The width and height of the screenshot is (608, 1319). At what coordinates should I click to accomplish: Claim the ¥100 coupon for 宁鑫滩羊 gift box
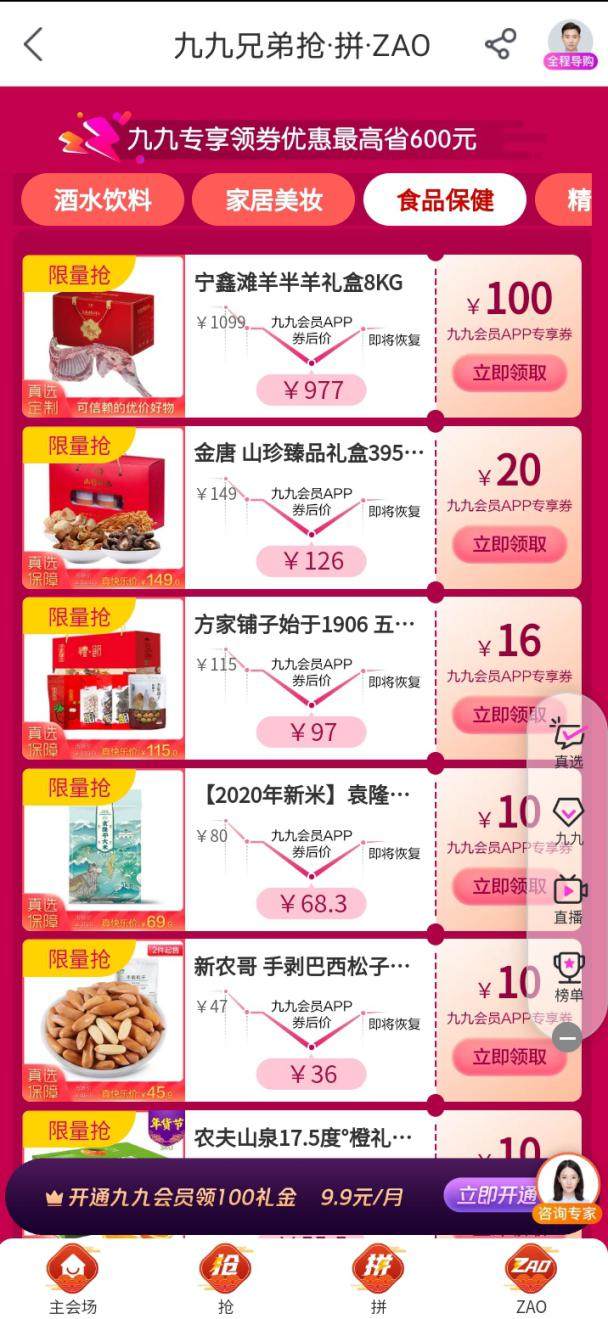pos(509,374)
